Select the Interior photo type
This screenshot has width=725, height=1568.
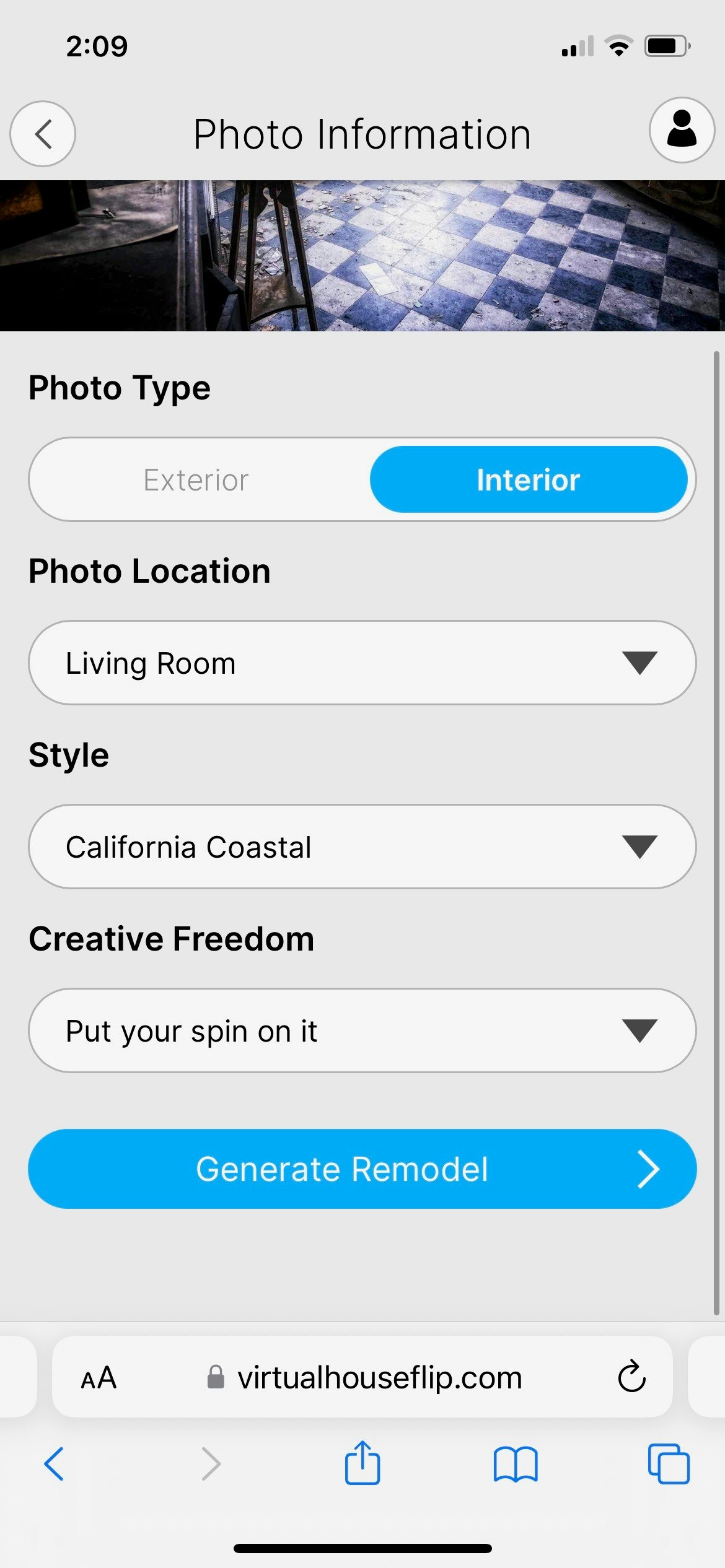coord(528,480)
